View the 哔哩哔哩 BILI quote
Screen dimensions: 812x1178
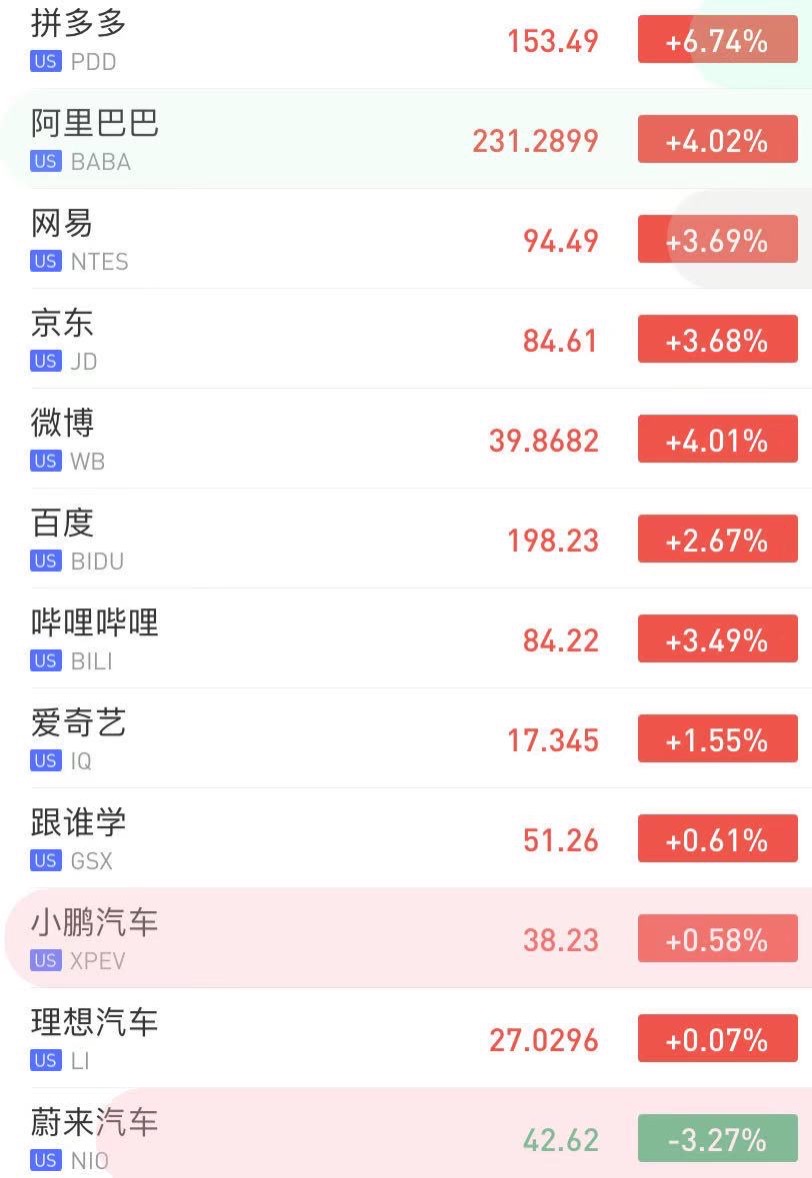click(x=300, y=640)
